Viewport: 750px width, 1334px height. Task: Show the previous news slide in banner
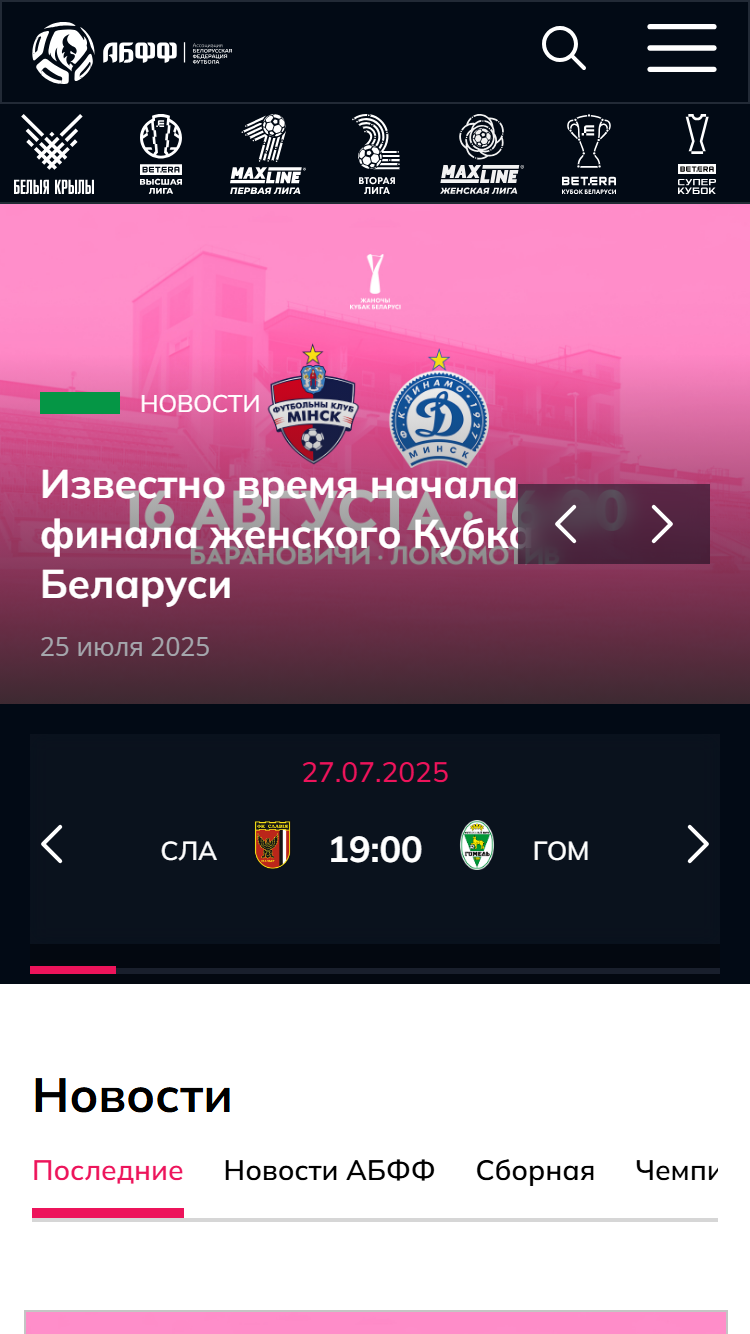566,524
